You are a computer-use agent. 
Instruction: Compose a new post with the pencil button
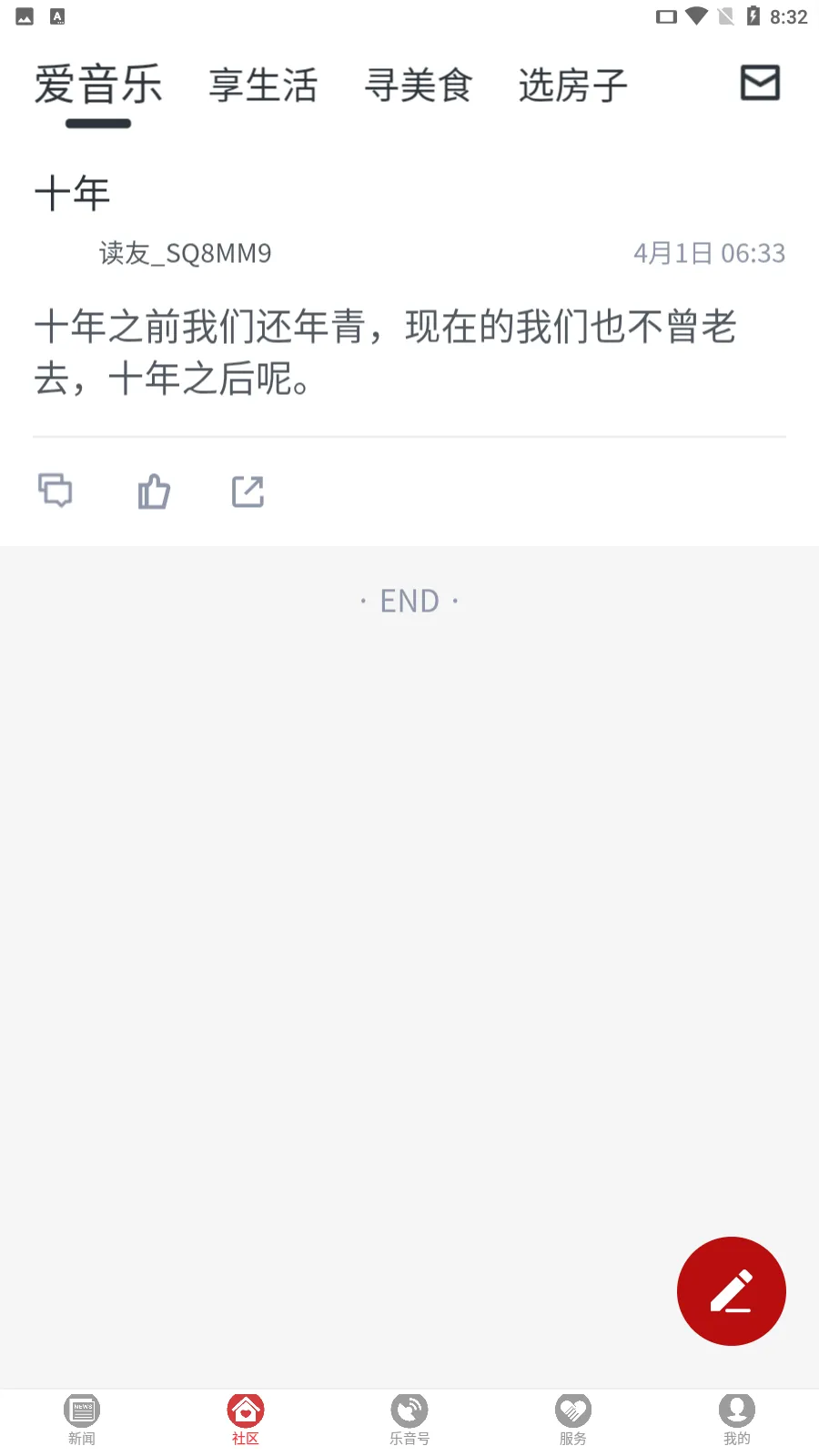click(731, 1290)
